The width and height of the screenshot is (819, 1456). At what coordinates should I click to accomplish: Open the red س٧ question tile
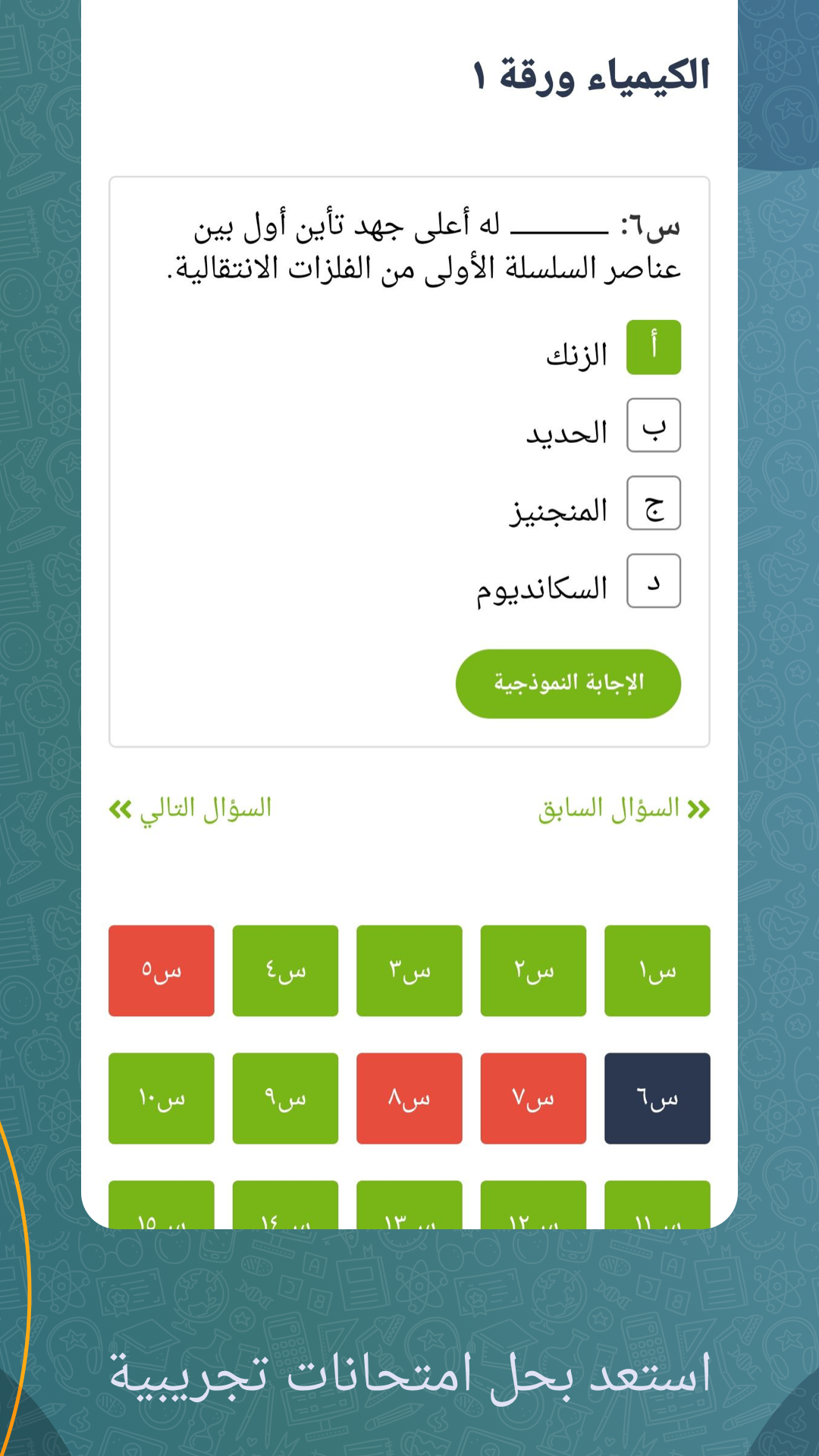tap(533, 1099)
